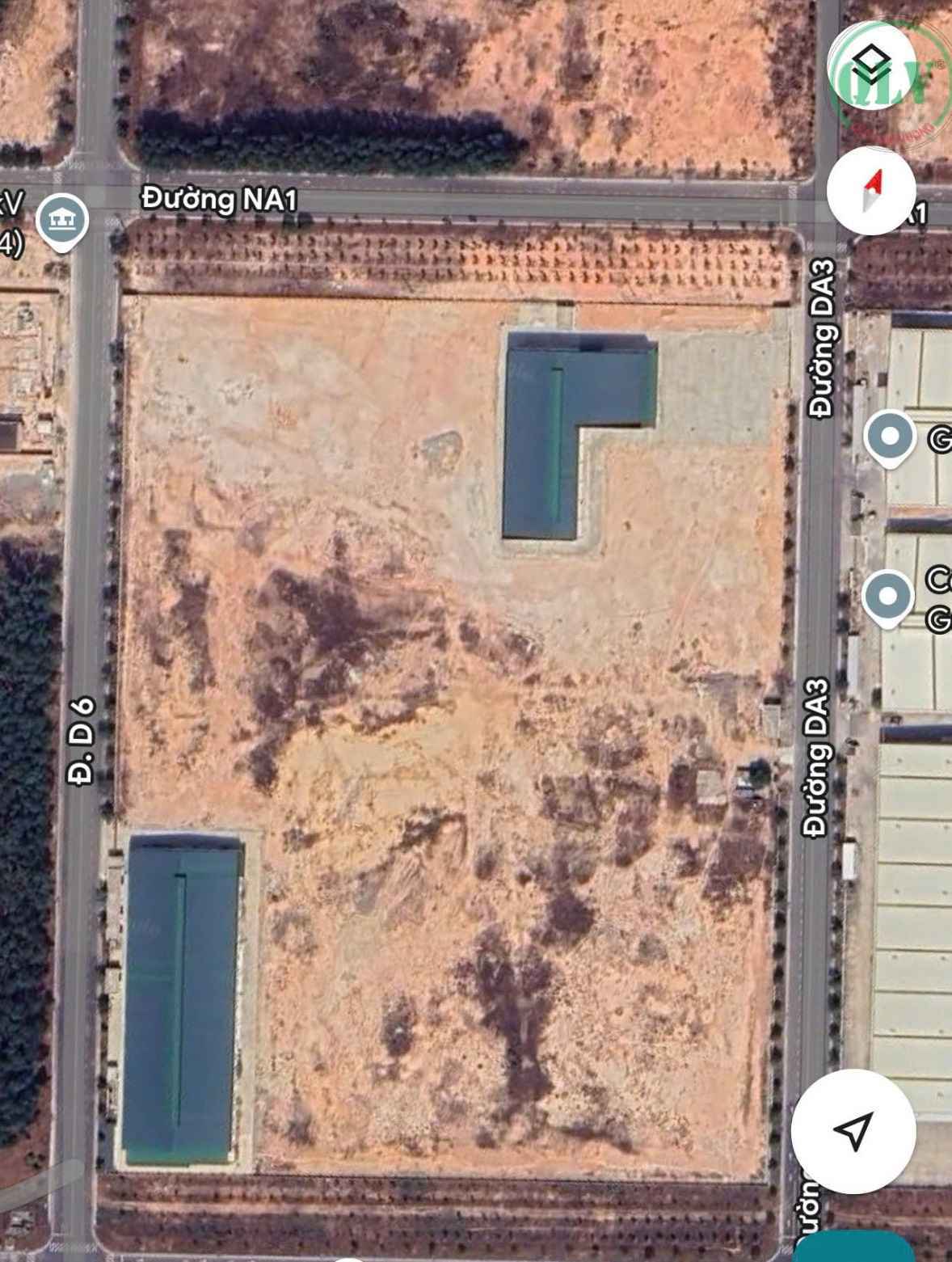Click the center of the vacant sandy lot

pyautogui.click(x=453, y=728)
